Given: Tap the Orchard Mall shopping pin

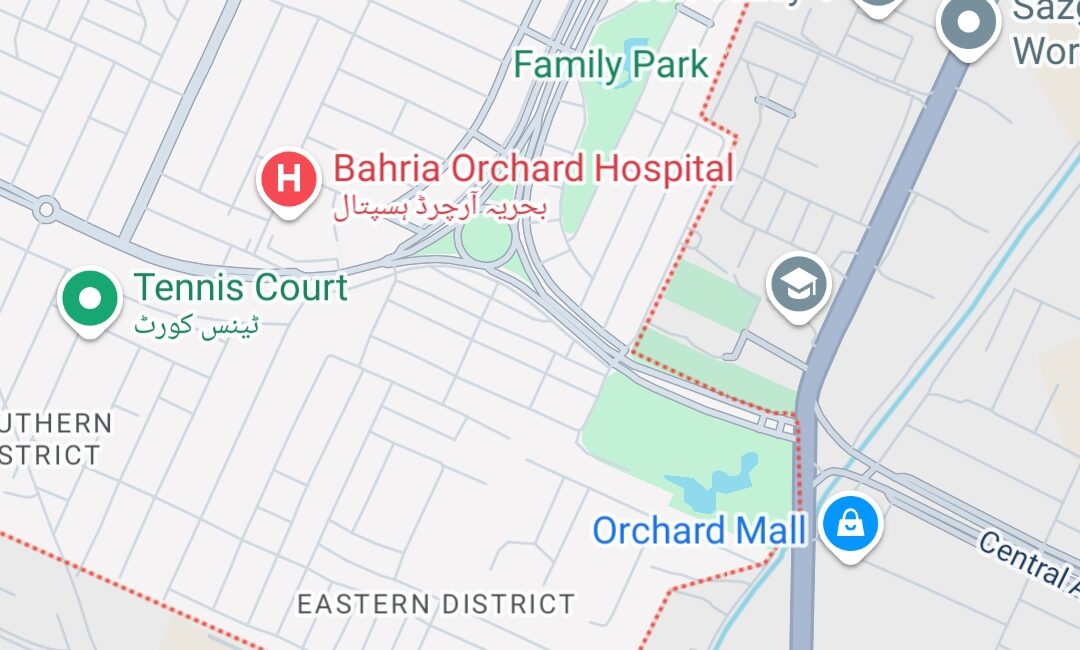Looking at the screenshot, I should pyautogui.click(x=850, y=524).
